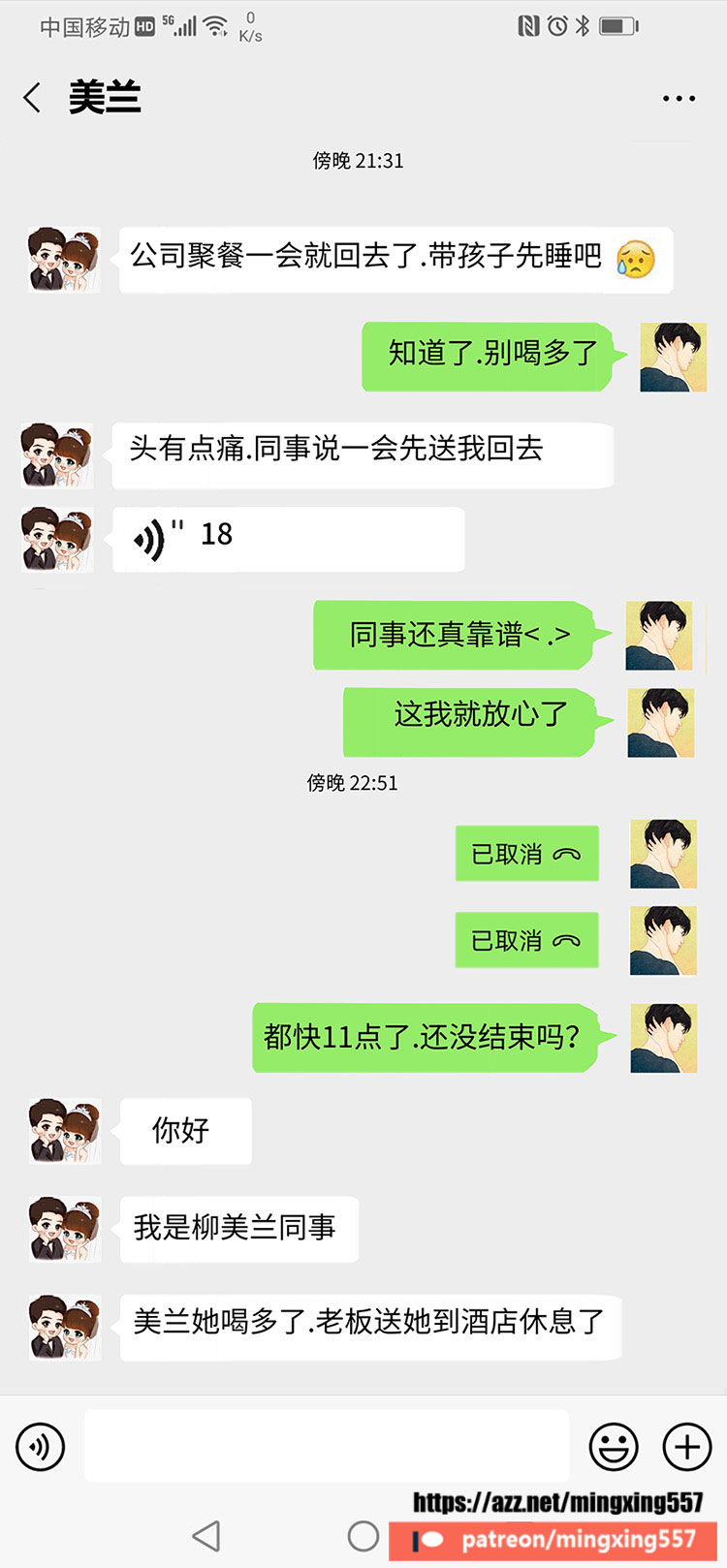727x1568 pixels.
Task: Open the emoji panel
Action: click(x=615, y=1446)
